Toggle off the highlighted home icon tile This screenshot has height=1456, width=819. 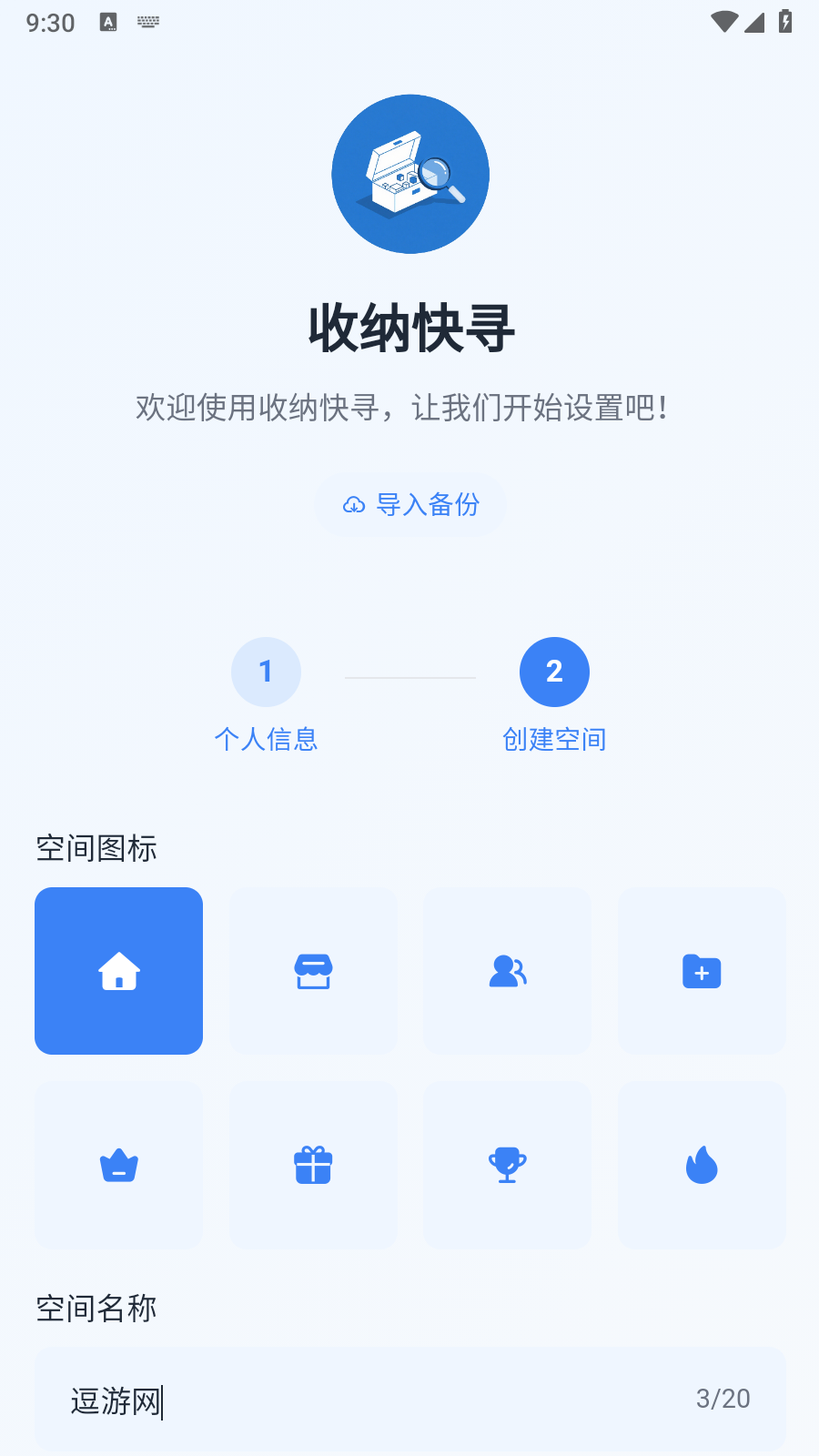[x=118, y=971]
